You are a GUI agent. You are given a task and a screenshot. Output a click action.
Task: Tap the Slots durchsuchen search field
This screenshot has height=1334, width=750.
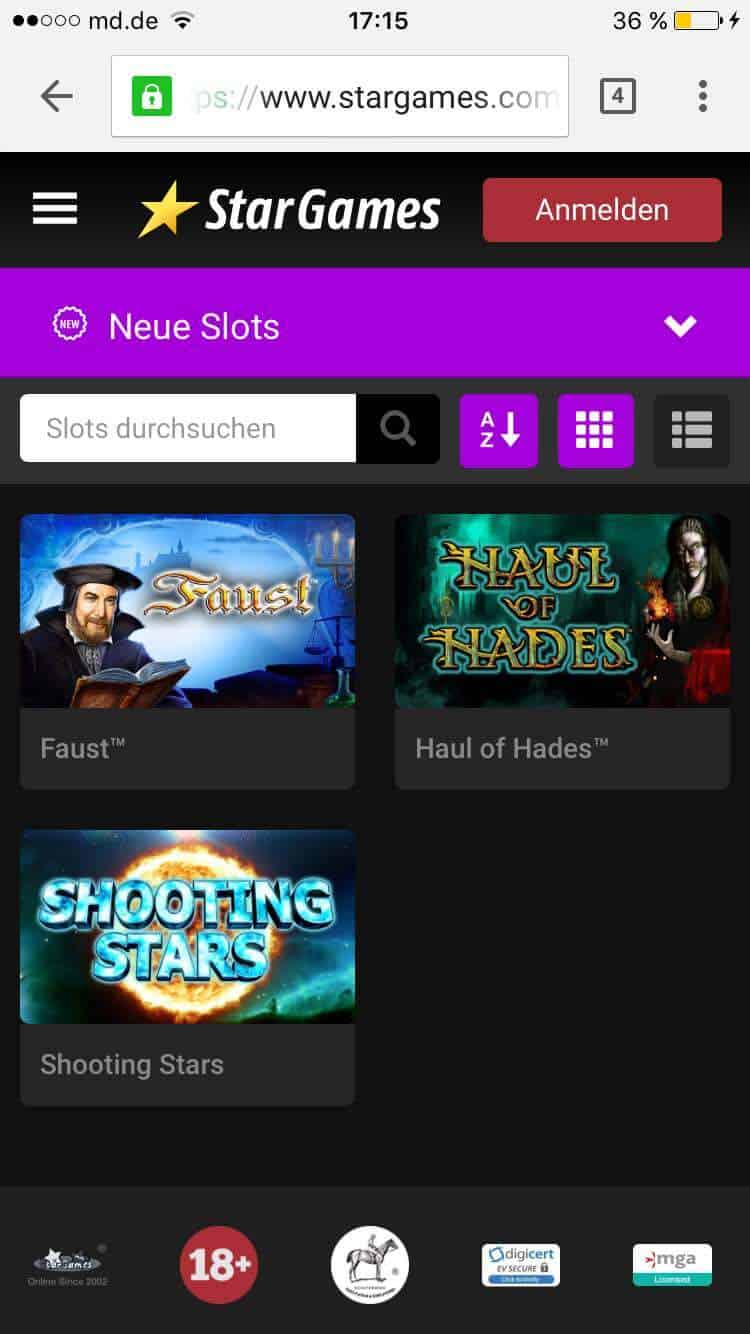pos(187,428)
